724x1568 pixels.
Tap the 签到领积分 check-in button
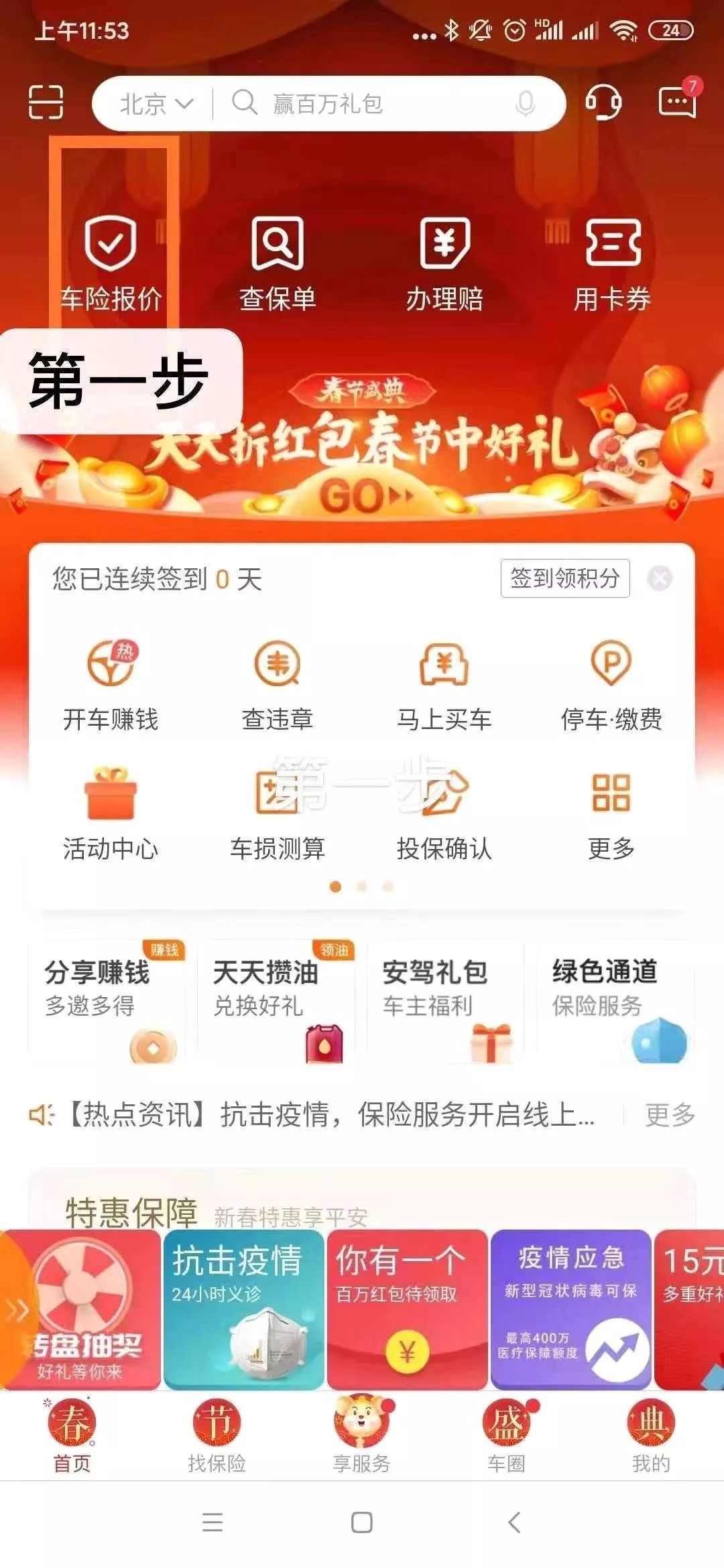coord(564,578)
